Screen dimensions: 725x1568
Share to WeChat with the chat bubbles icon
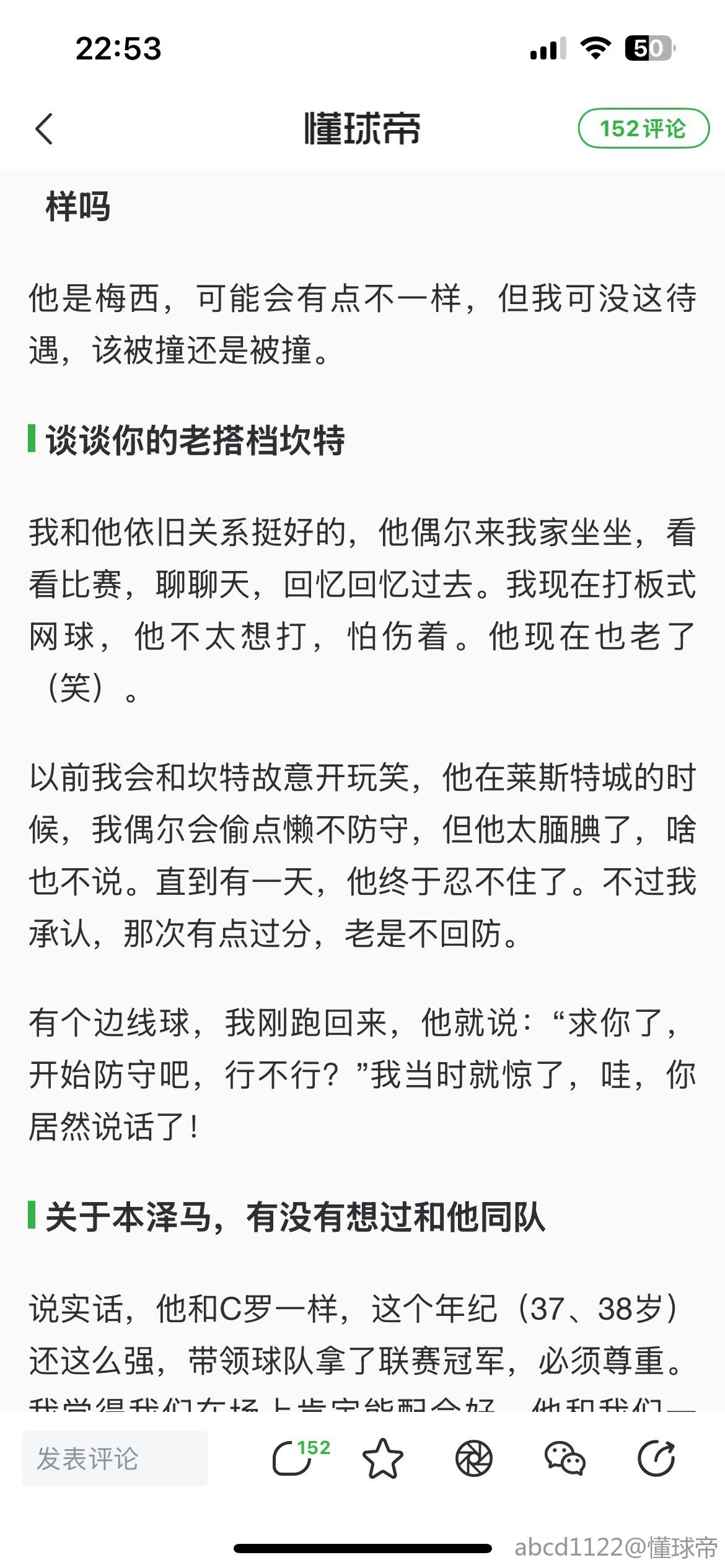coord(565,1458)
